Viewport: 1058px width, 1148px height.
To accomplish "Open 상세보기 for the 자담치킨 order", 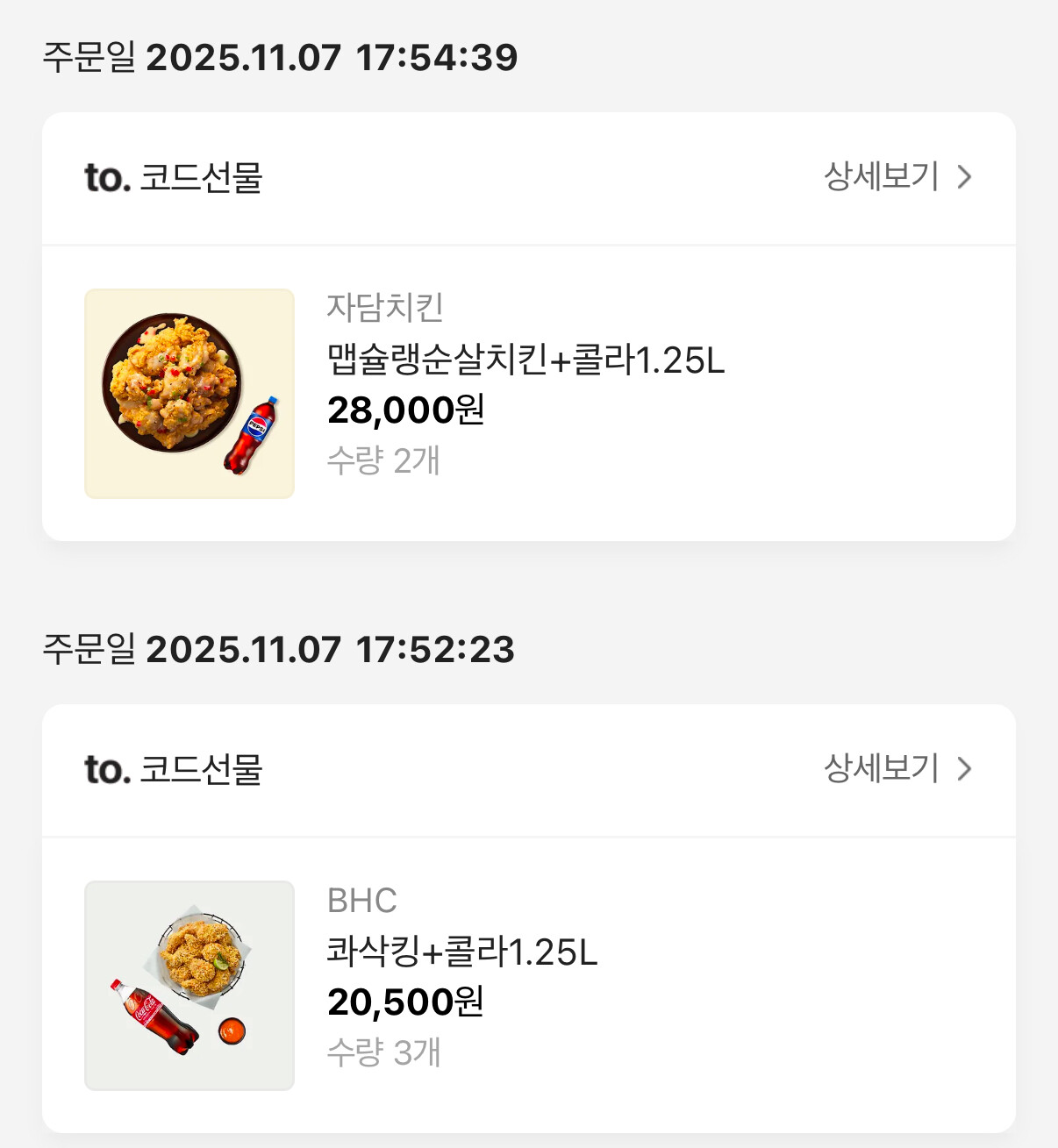I will point(897,177).
